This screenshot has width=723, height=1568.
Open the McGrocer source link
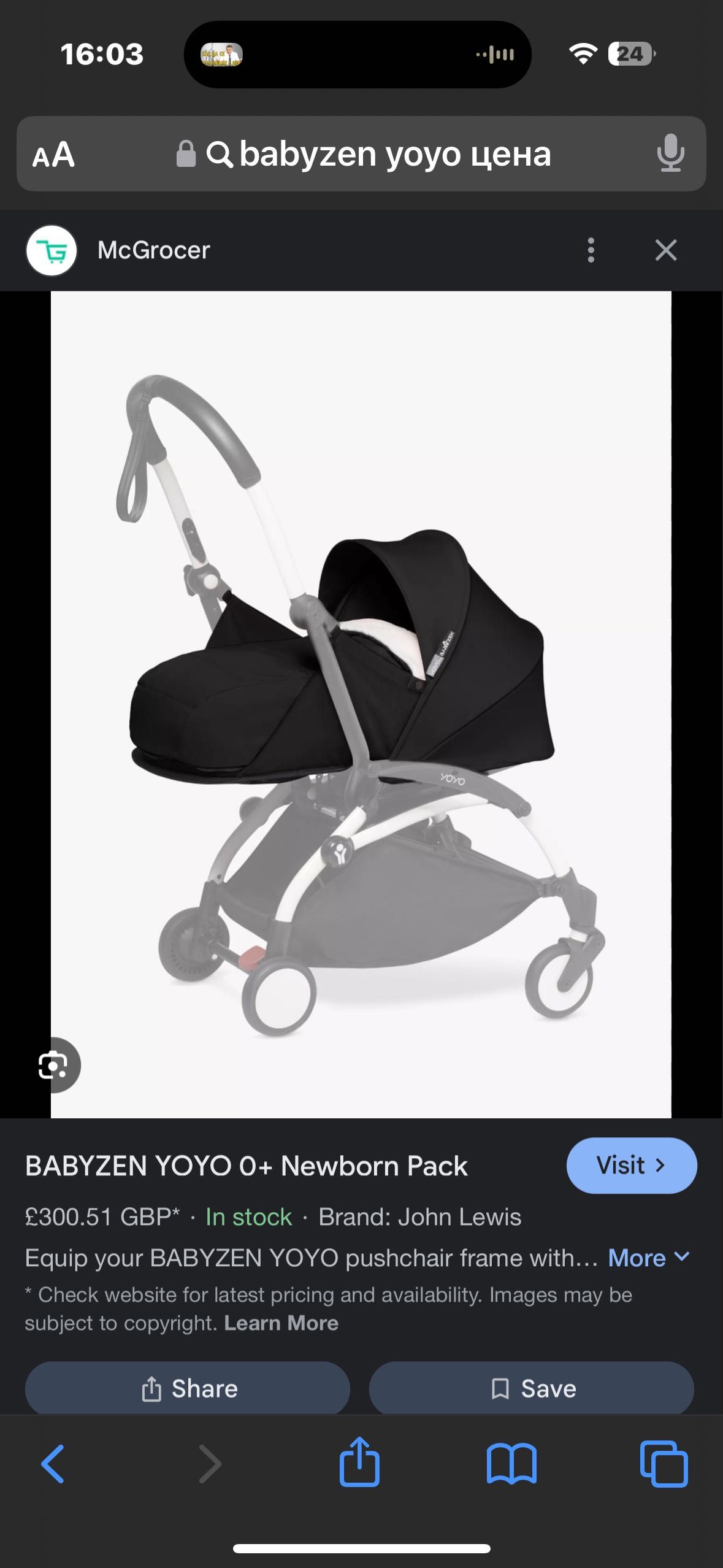pyautogui.click(x=153, y=250)
